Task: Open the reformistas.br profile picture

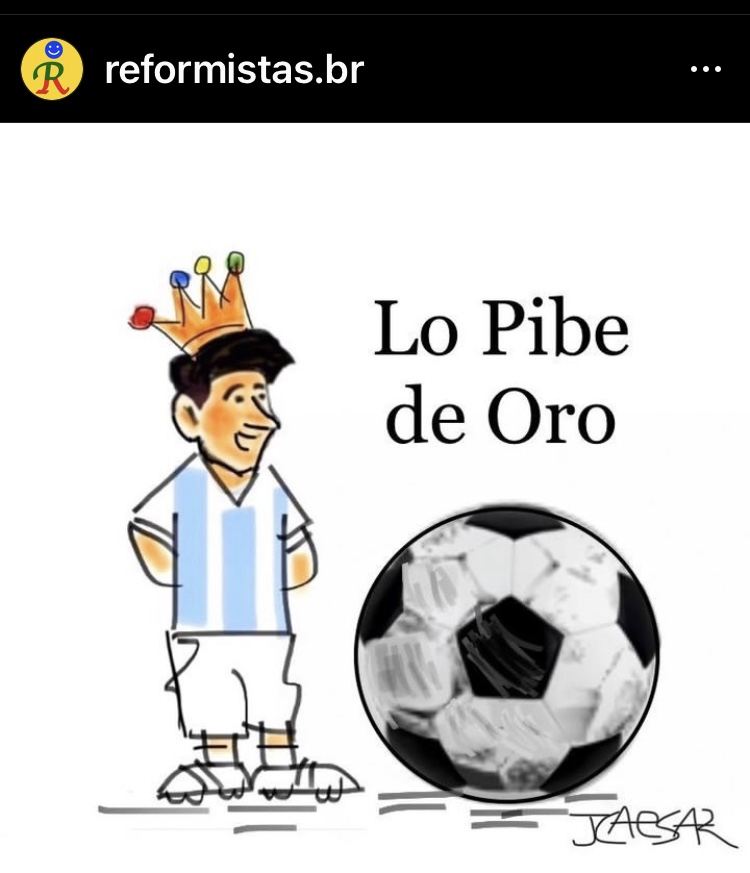Action: [x=51, y=69]
